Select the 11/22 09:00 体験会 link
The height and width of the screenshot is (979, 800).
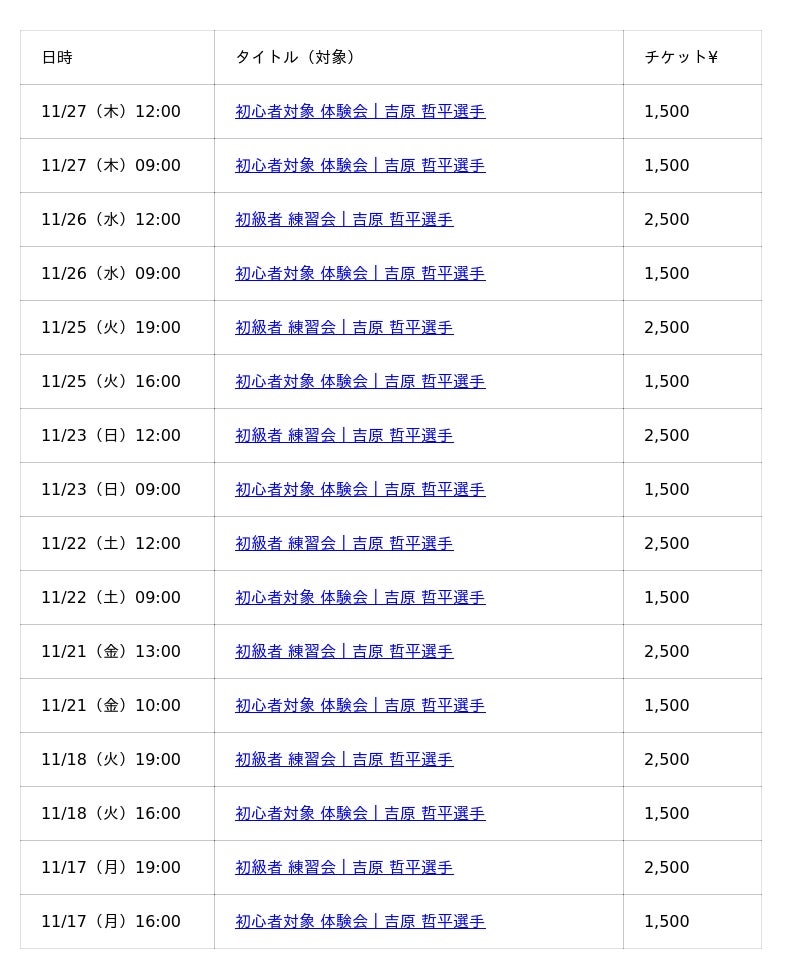(360, 598)
